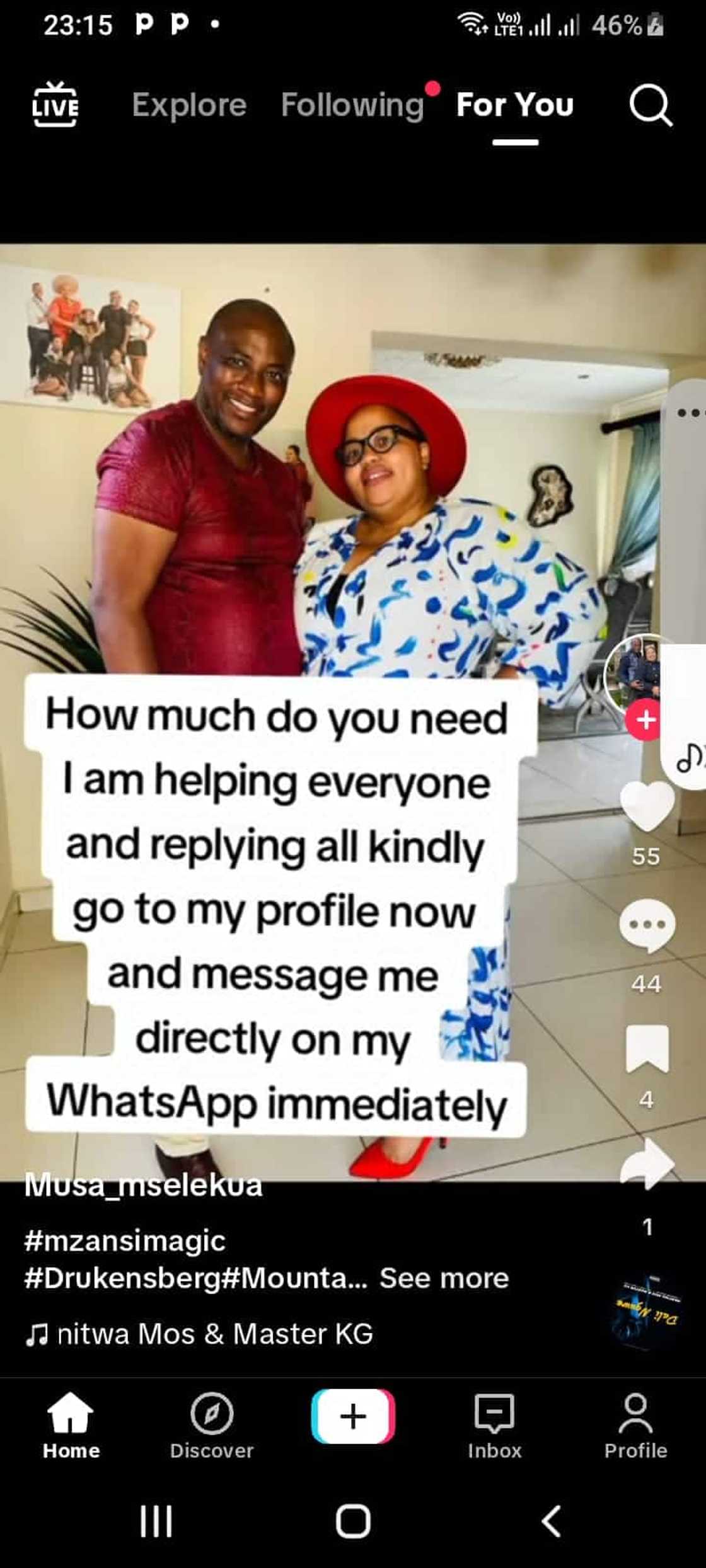Share this video via arrow icon

click(647, 1163)
